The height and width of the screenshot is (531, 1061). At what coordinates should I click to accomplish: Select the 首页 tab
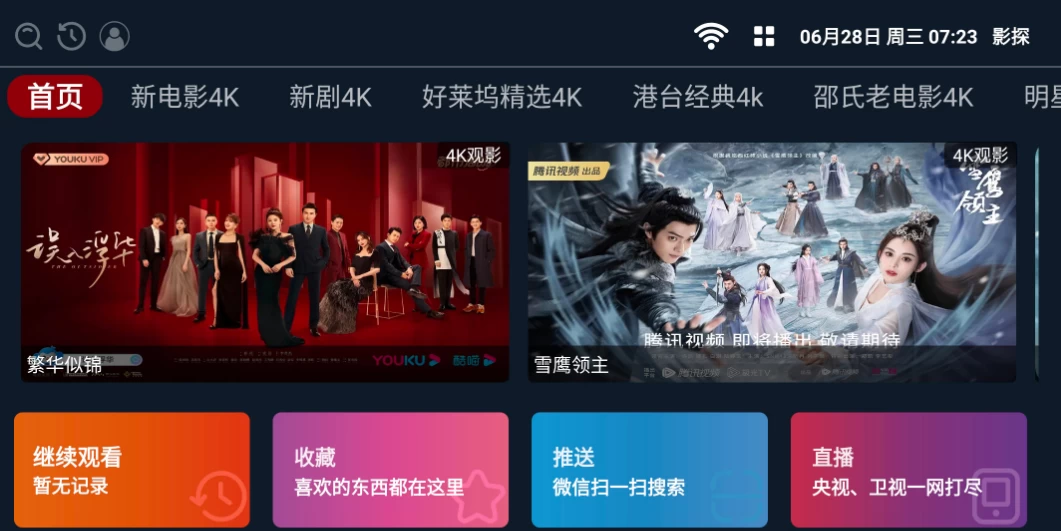(55, 97)
